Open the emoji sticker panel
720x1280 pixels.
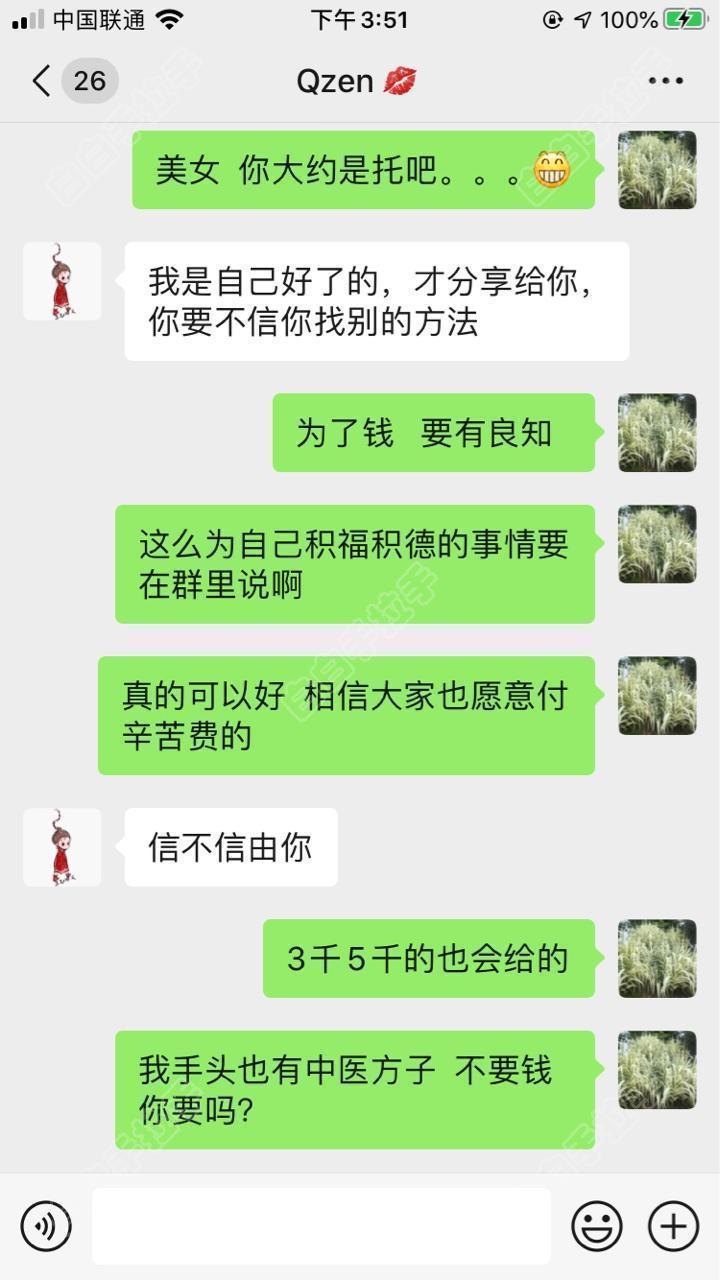coord(597,1226)
